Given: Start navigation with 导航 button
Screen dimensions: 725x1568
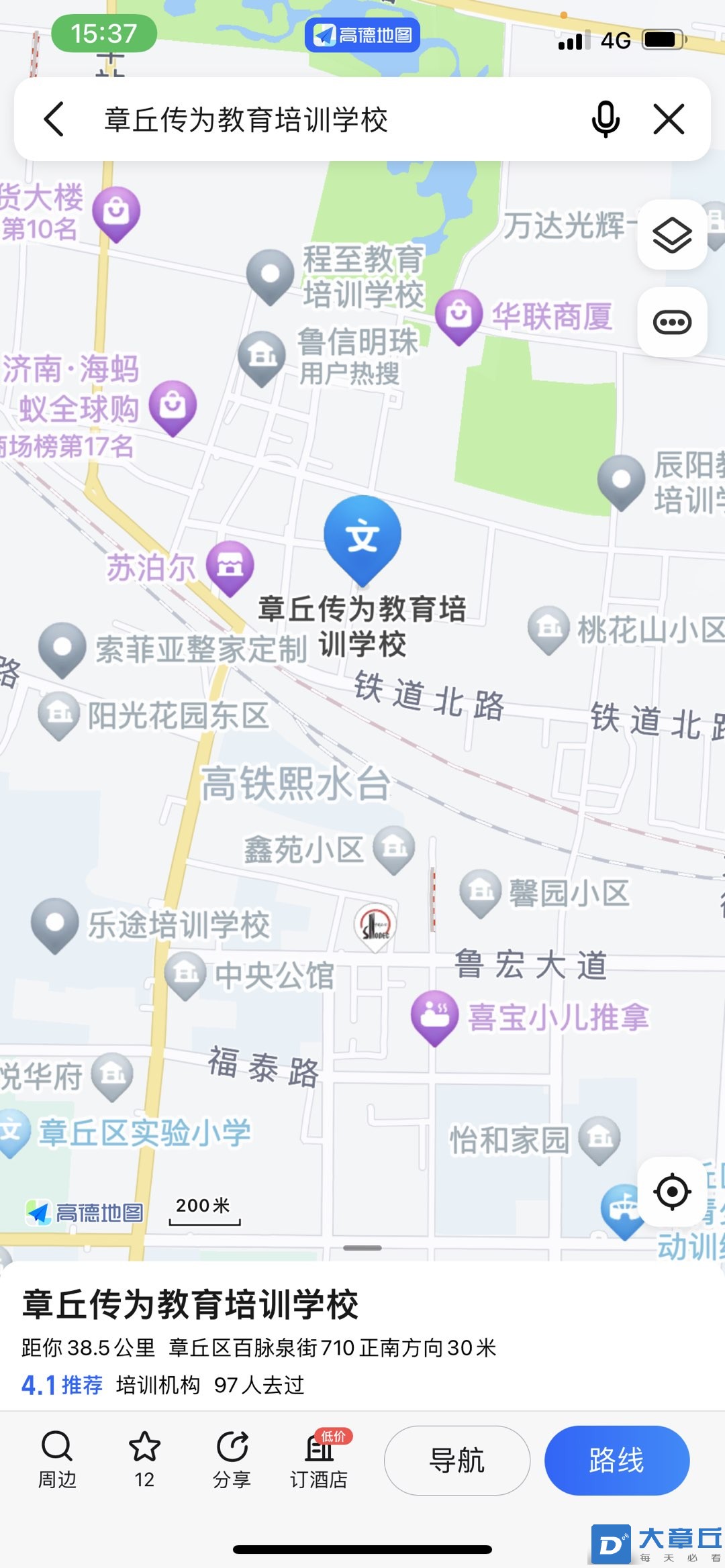Looking at the screenshot, I should coord(456,1460).
